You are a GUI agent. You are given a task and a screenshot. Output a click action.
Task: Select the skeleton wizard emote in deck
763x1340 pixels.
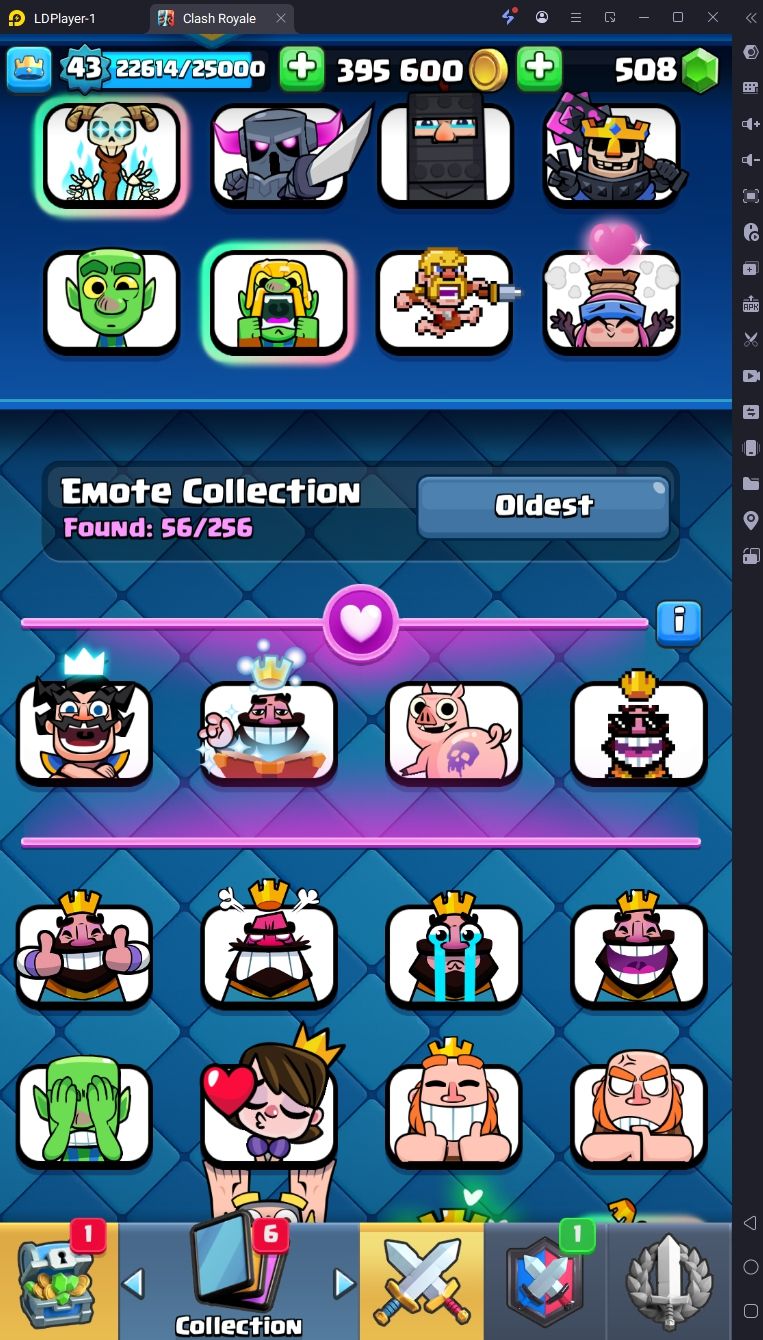click(111, 156)
